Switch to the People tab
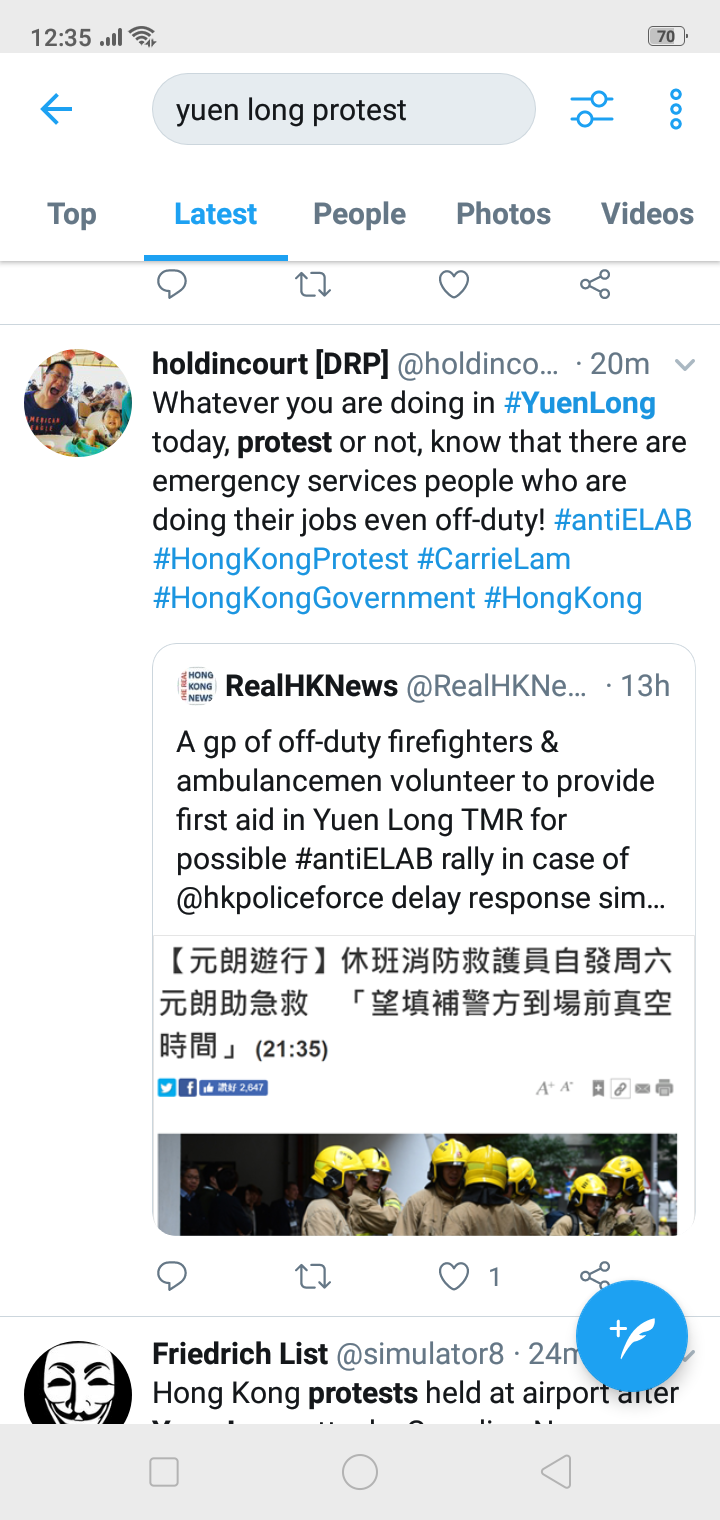 359,214
